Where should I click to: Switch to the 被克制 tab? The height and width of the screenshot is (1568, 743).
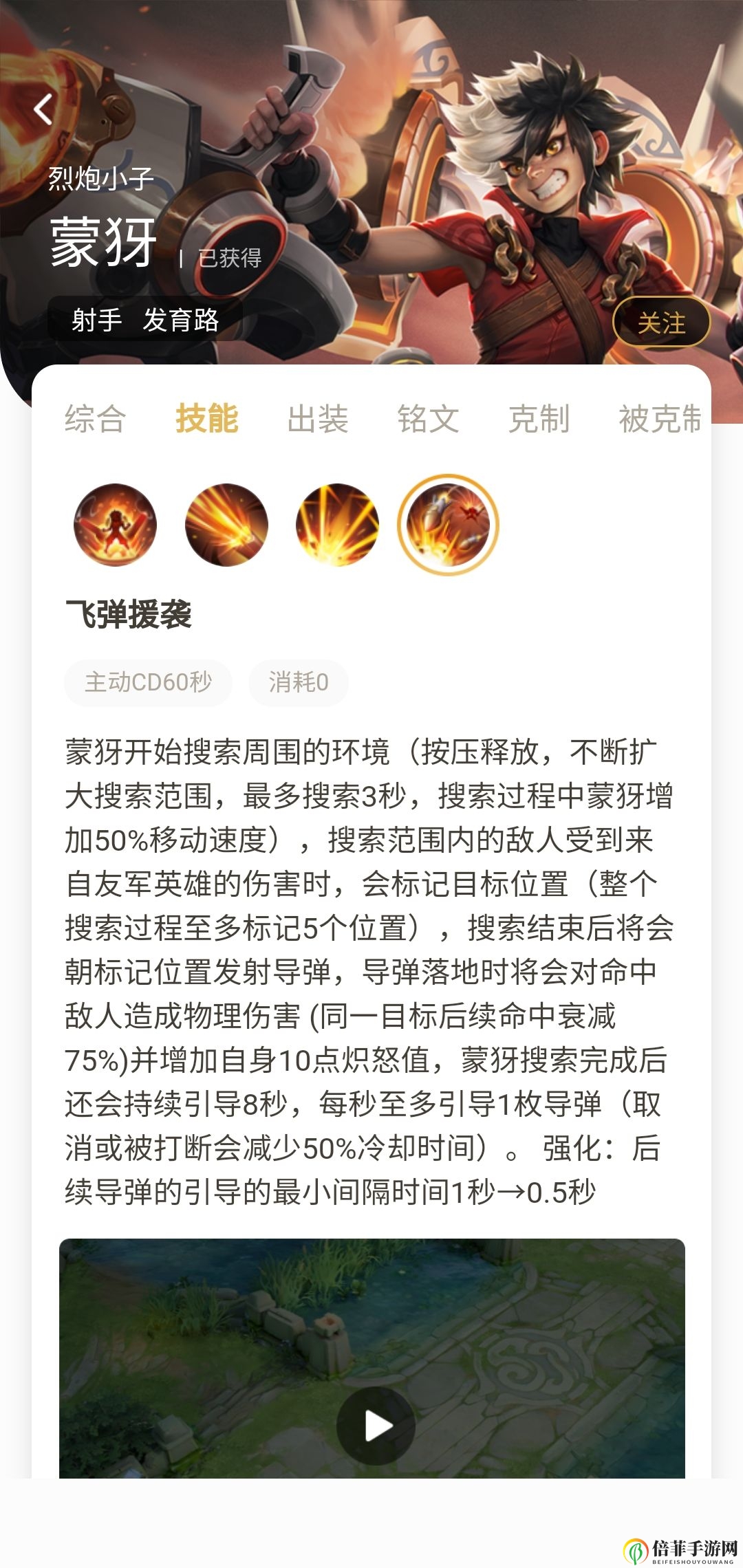(x=659, y=419)
